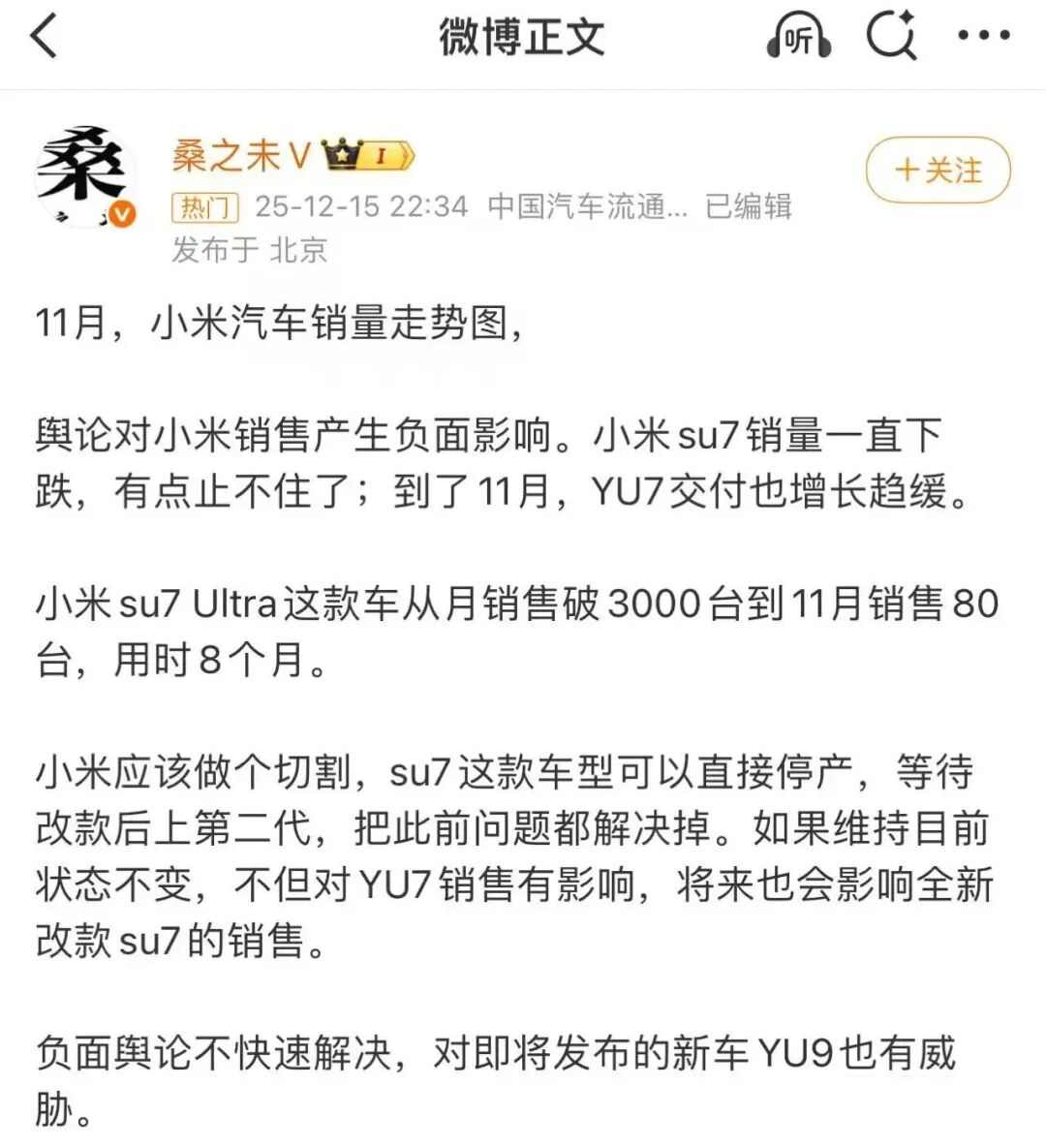Listen to the post with the audio icon
The image size is (1046, 1148).
[798, 38]
